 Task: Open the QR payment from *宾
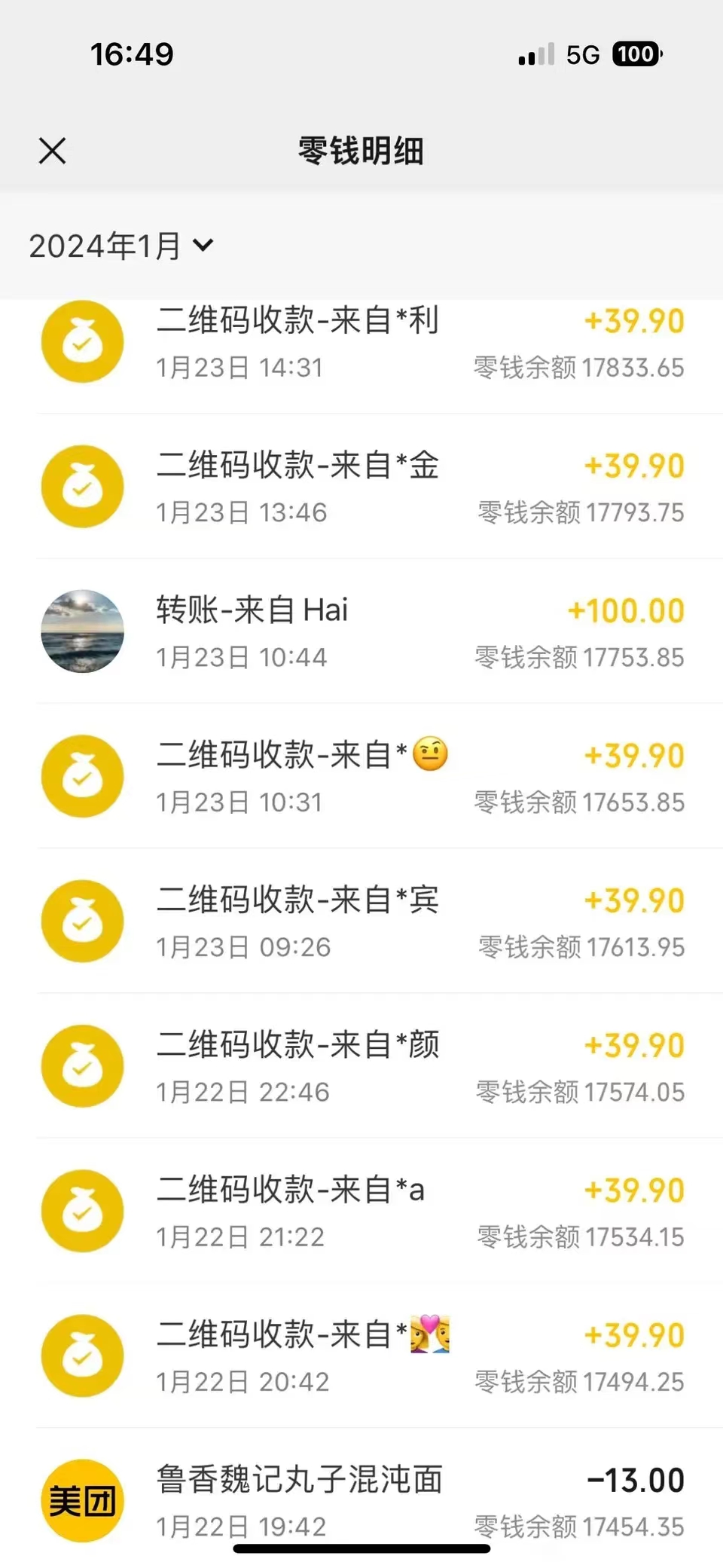(361, 922)
